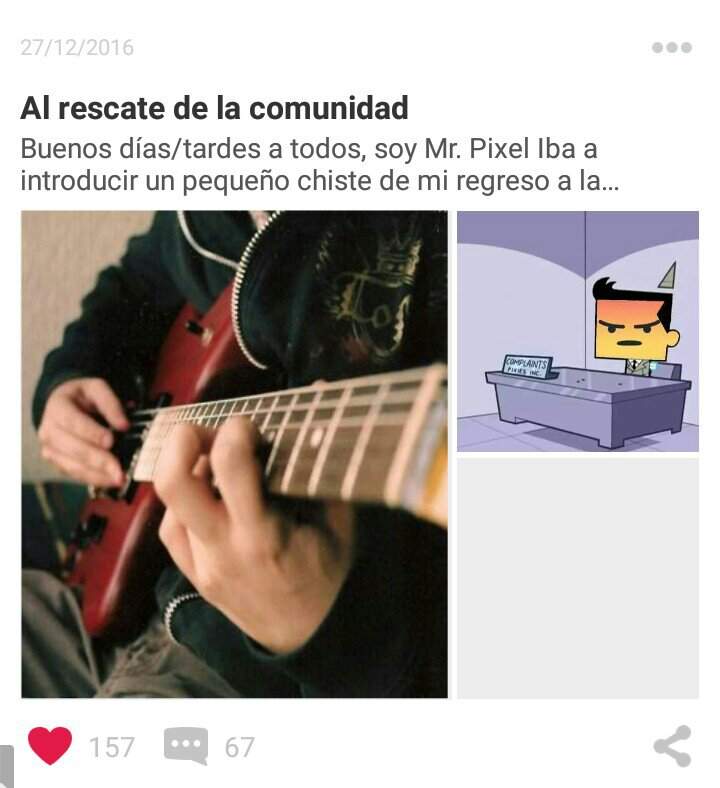Open the guitar photo

234,454
